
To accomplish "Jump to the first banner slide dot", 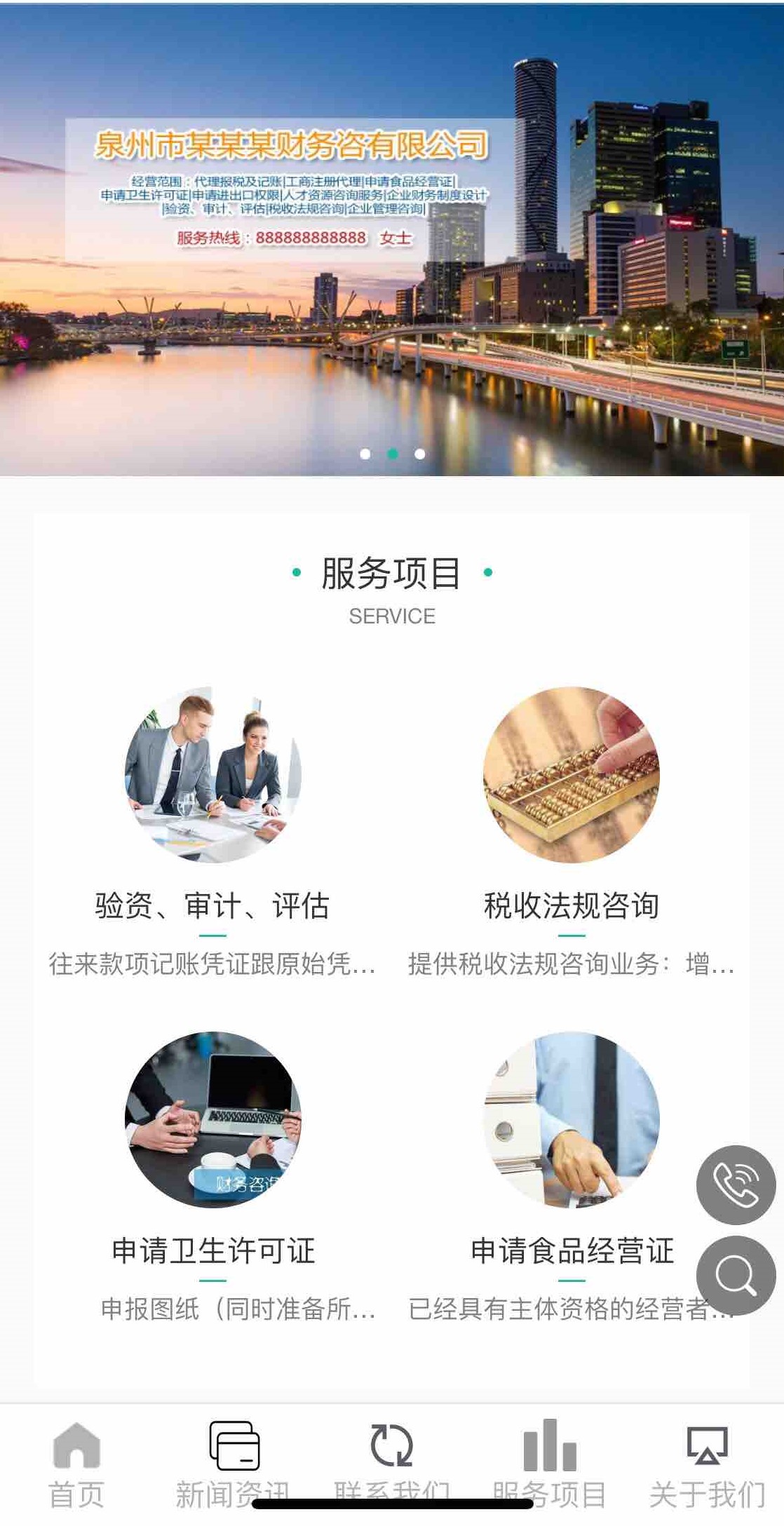I will pos(365,454).
